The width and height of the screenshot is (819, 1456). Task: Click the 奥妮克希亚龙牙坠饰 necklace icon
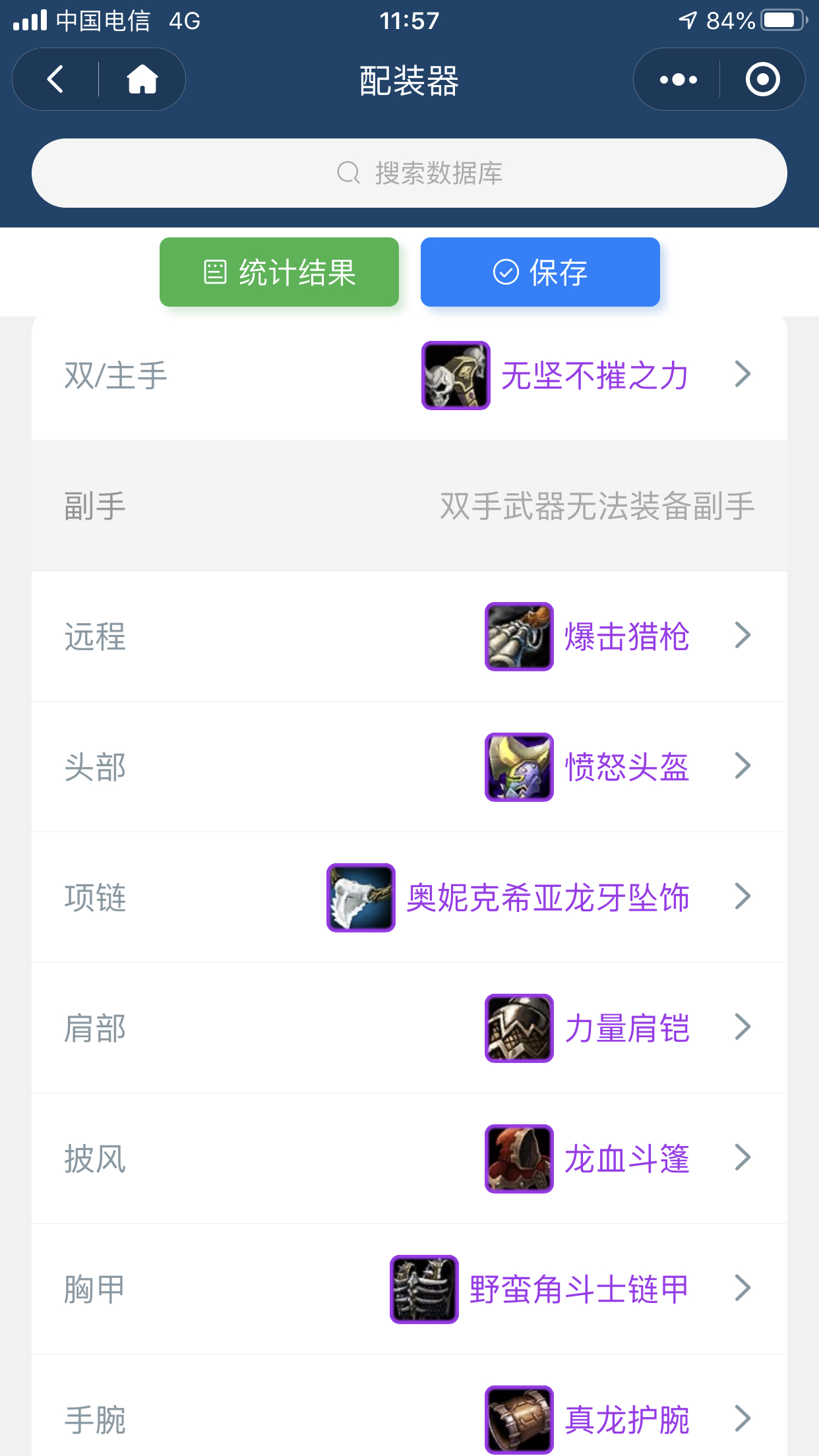click(x=361, y=897)
